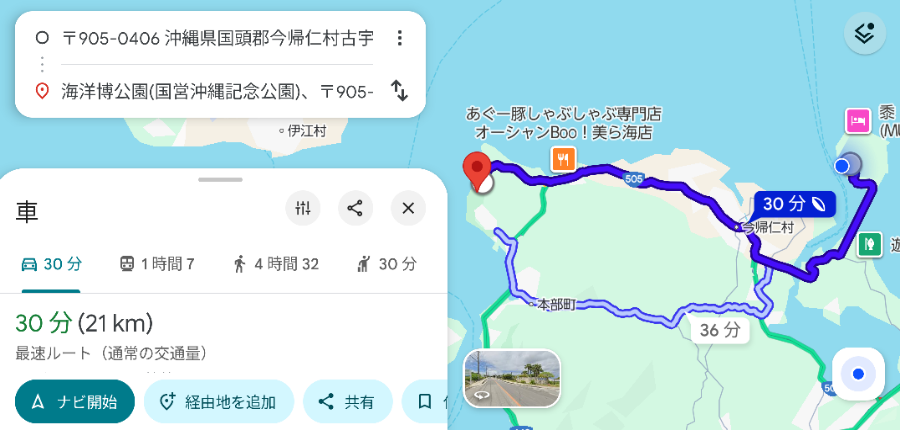This screenshot has width=900, height=430.
Task: Open the Street View thumbnail
Action: (x=512, y=378)
